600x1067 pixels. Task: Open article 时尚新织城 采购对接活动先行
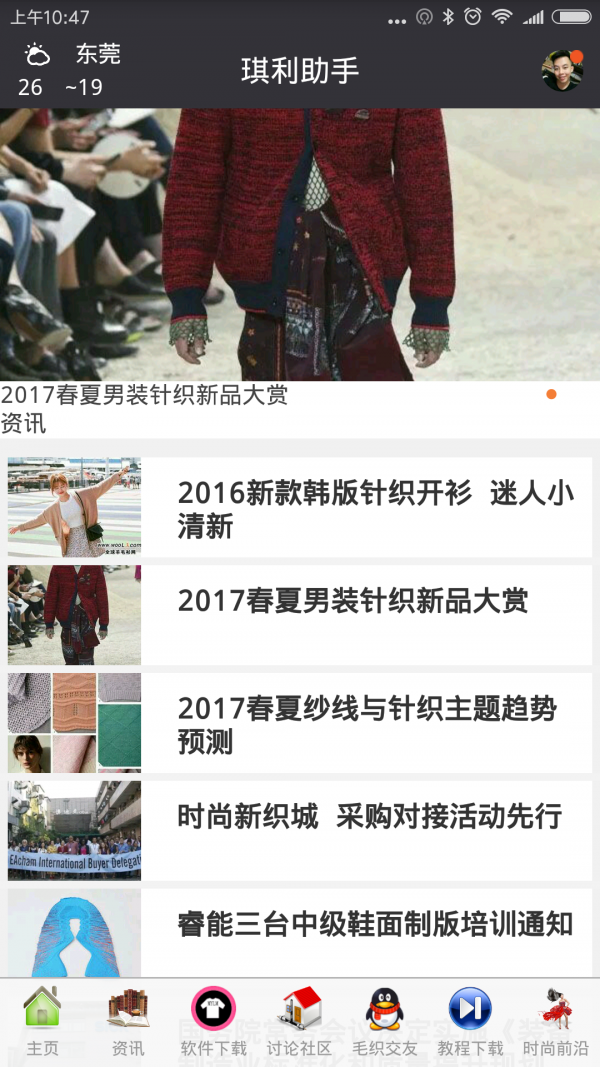click(300, 830)
